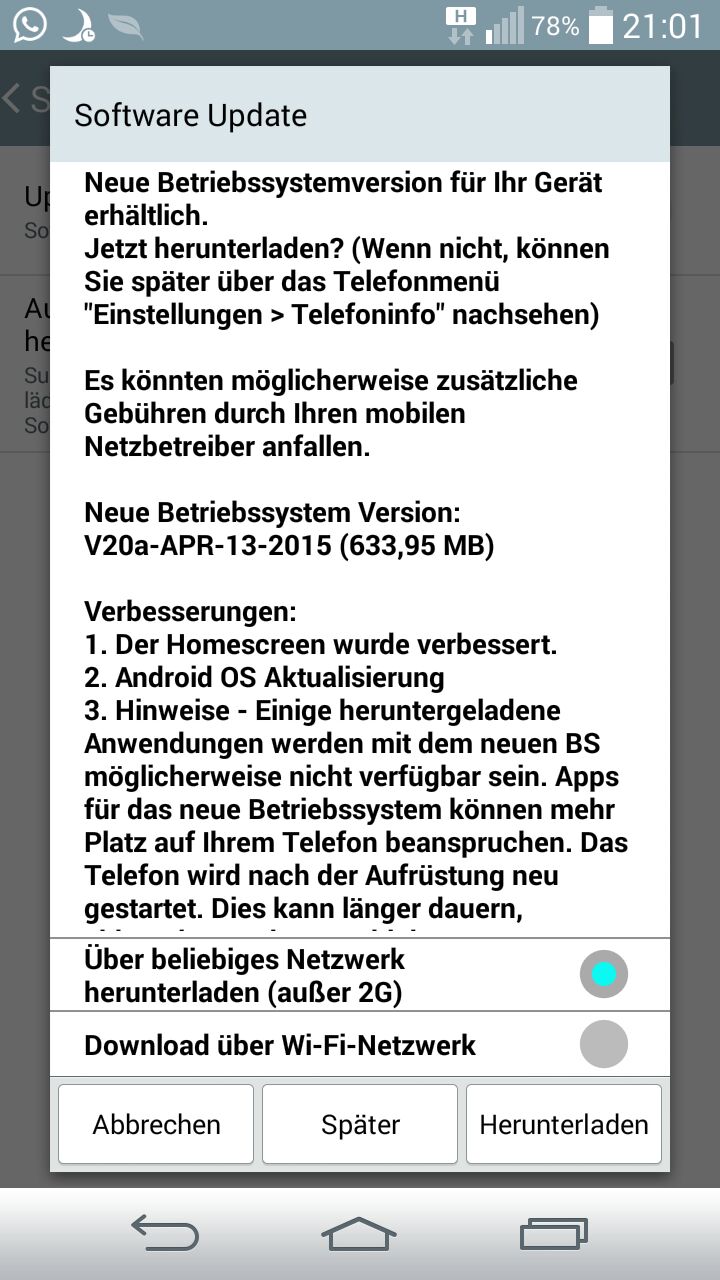Select download over any network except 2G
The image size is (720, 1280).
click(x=603, y=974)
